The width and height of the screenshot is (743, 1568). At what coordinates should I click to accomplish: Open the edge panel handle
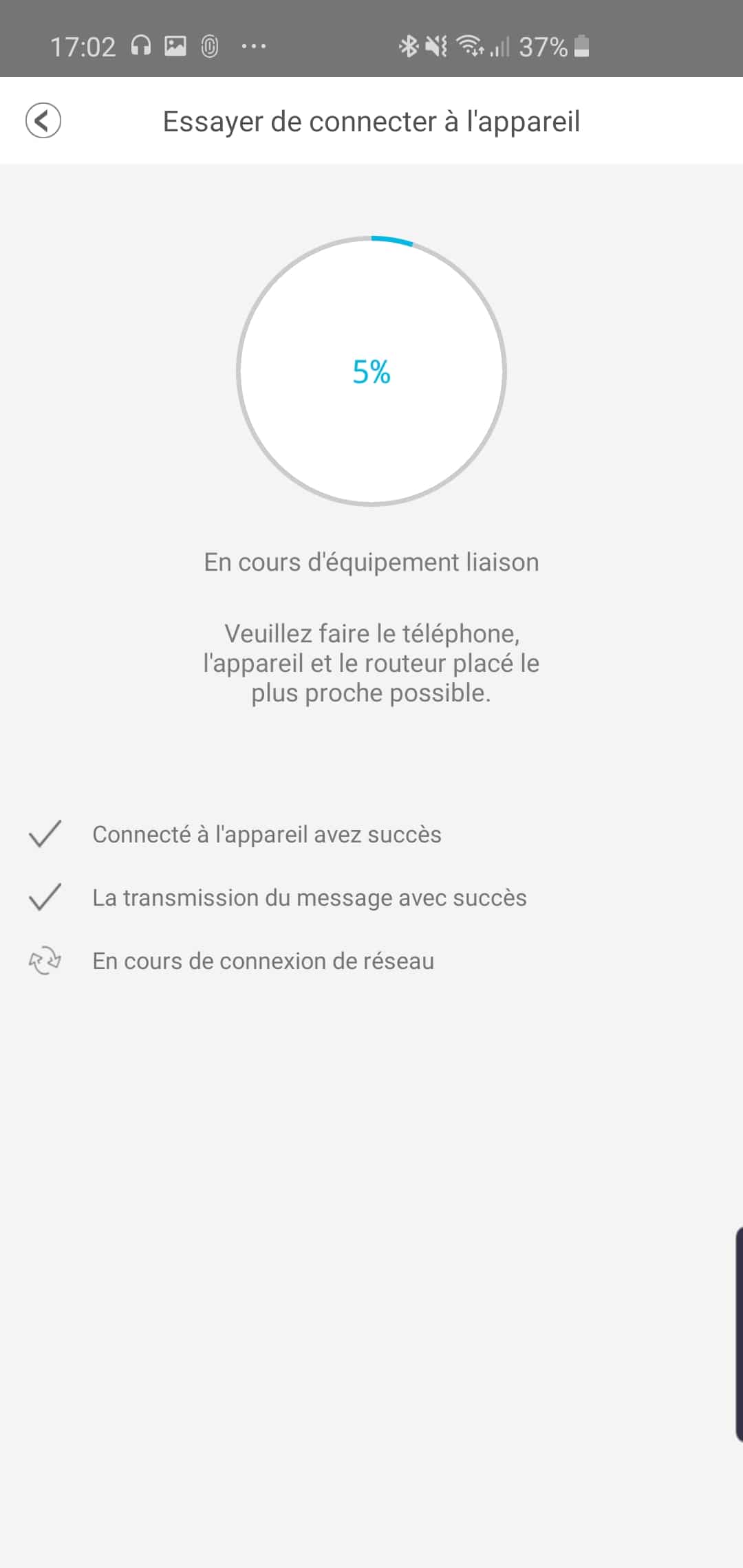(x=738, y=1333)
